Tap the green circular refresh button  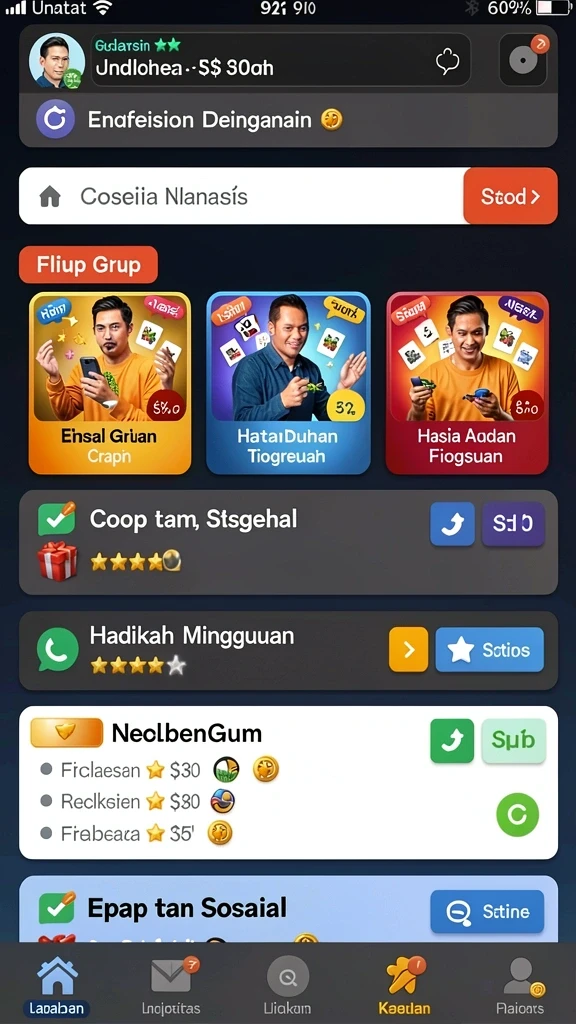517,815
